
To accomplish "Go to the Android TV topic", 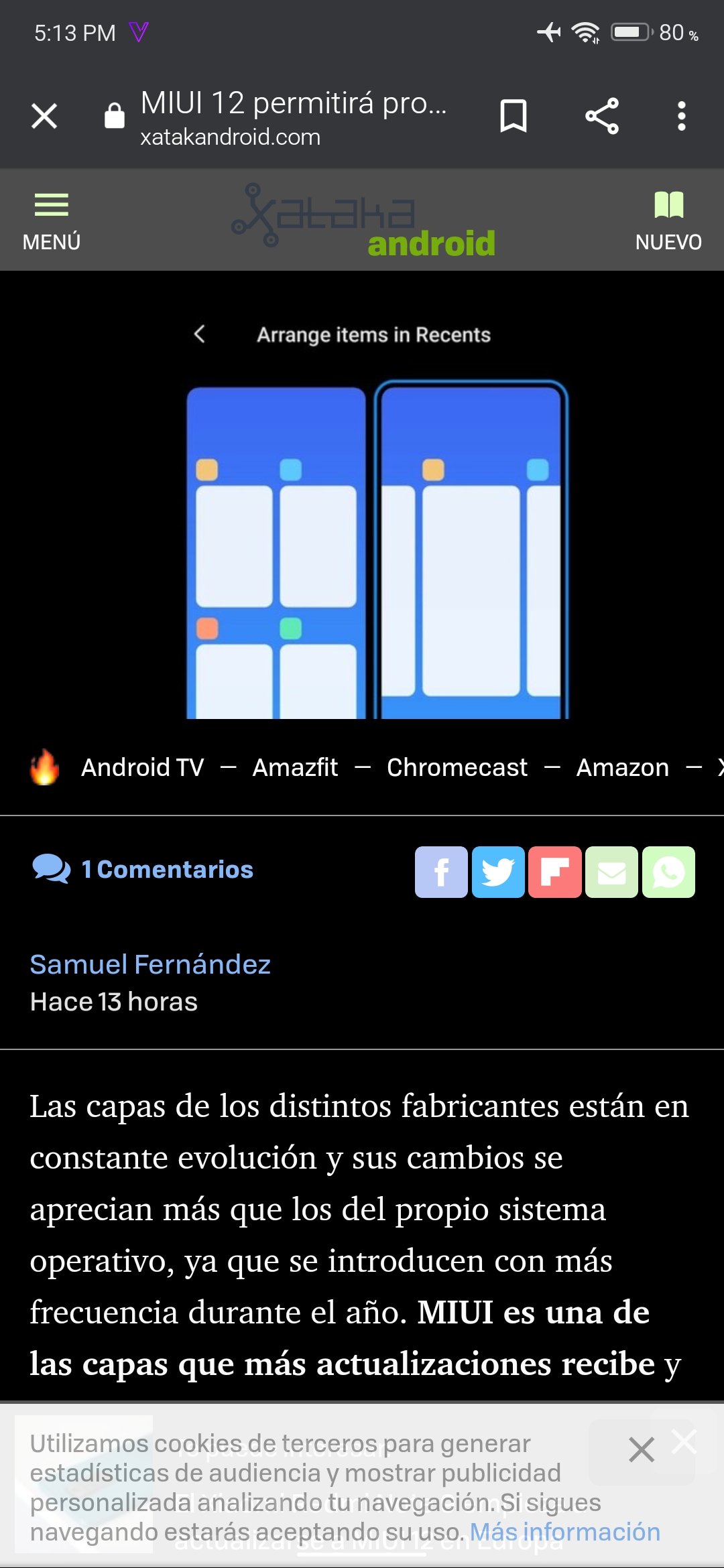I will point(143,767).
